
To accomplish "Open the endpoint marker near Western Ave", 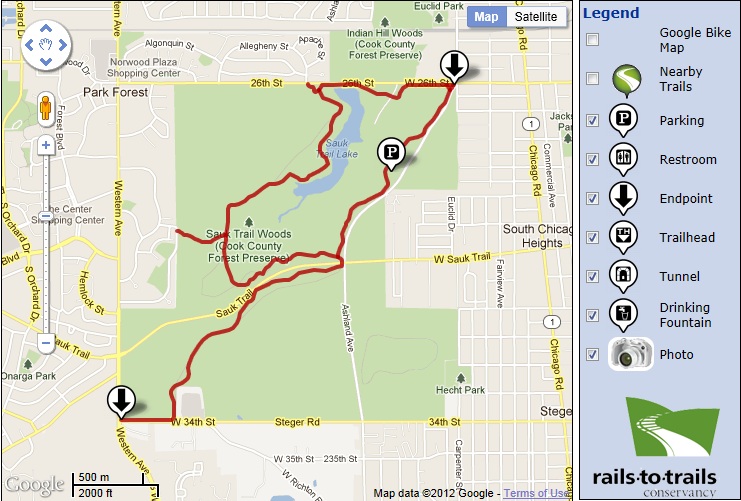I will 121,401.
